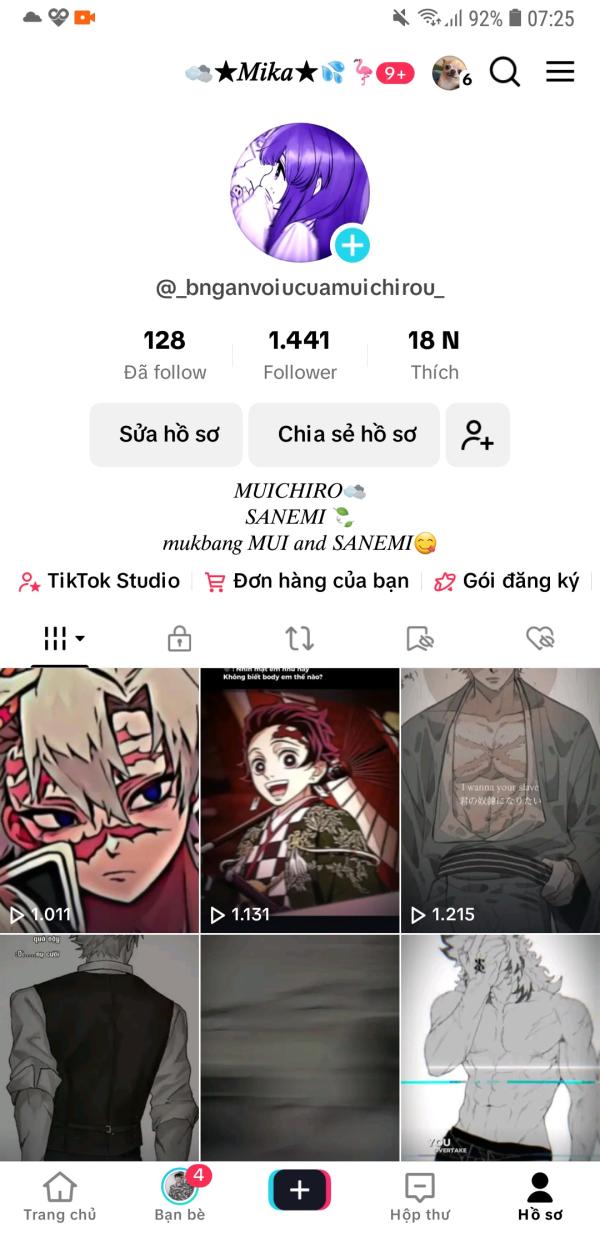Open the video with 1.131 views
600x1233 pixels.
pyautogui.click(x=300, y=800)
